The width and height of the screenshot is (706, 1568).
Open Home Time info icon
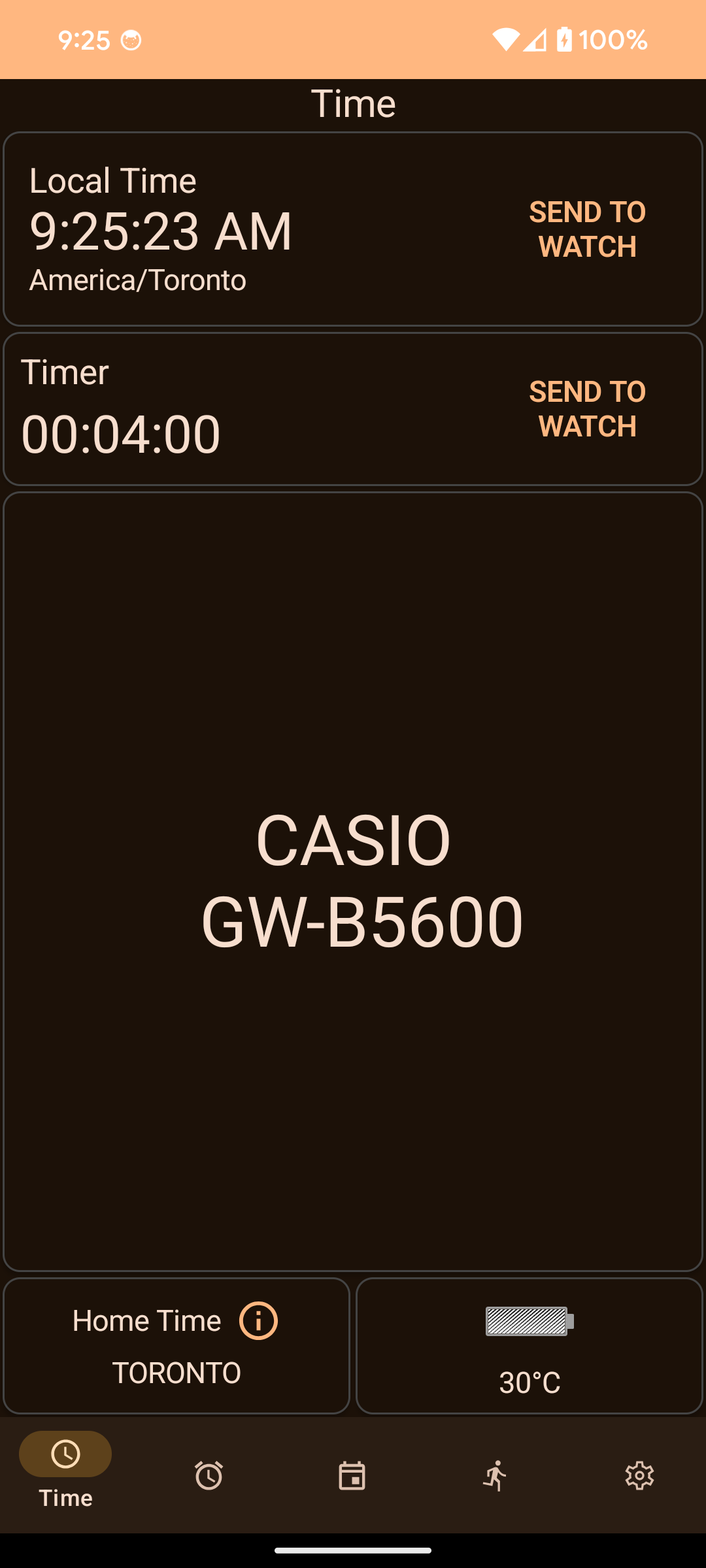258,1320
